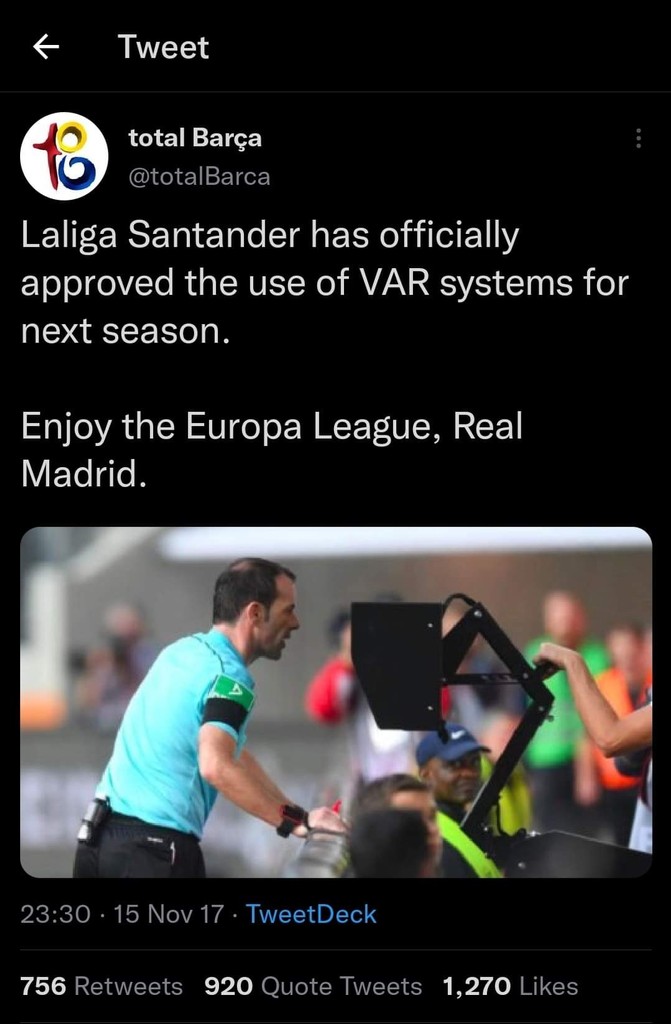671x1024 pixels.
Task: Open the TweetDeck source link
Action: click(311, 913)
